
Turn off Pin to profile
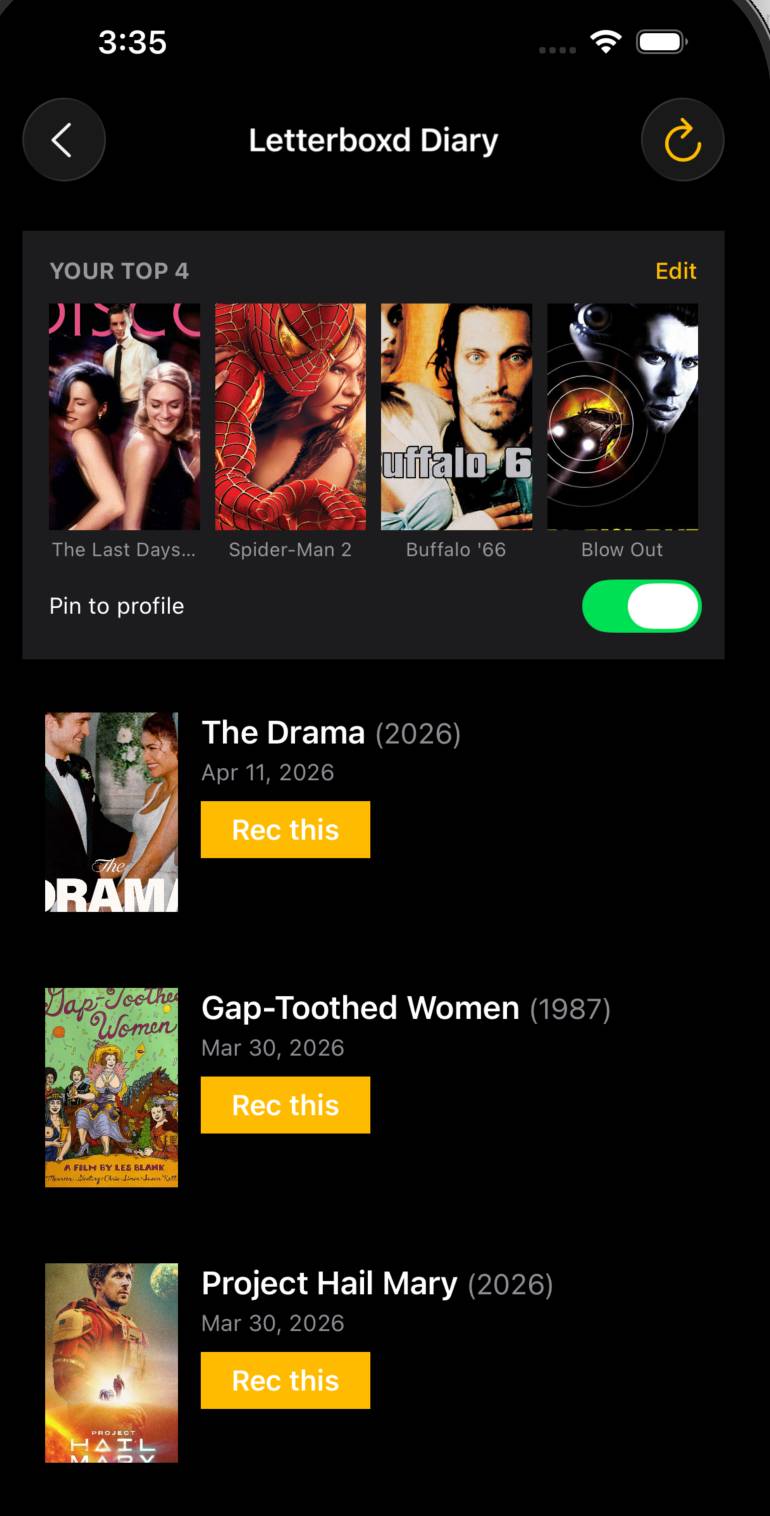pos(641,606)
